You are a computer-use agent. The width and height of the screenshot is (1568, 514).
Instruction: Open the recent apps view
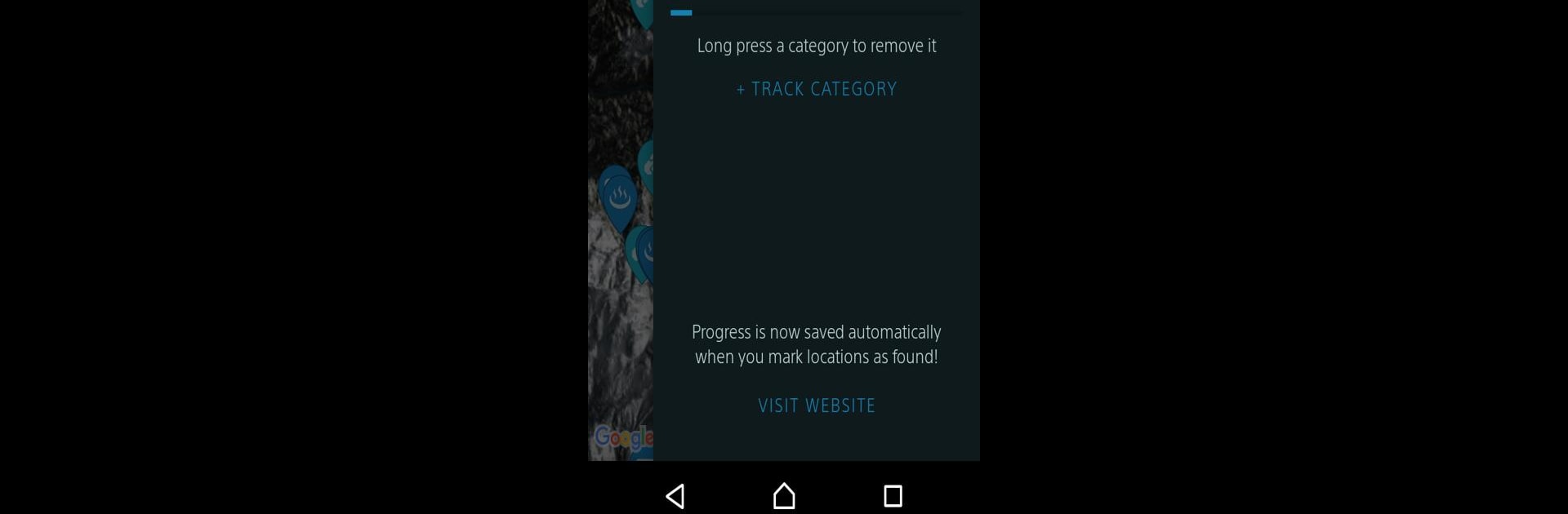pyautogui.click(x=893, y=496)
